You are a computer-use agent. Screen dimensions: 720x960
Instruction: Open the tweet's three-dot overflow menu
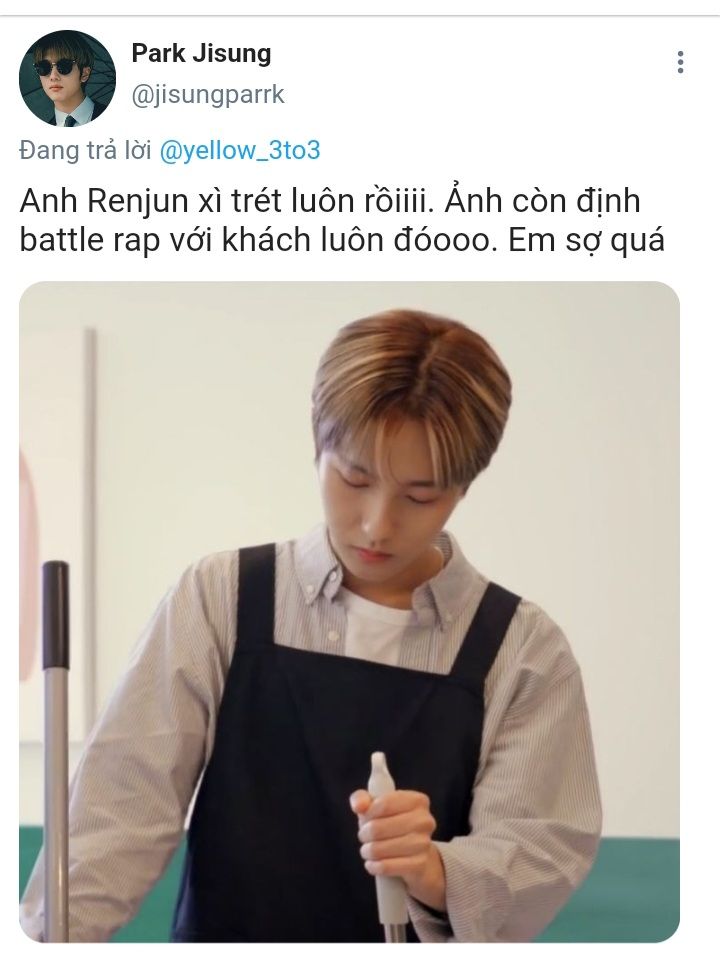click(x=680, y=63)
